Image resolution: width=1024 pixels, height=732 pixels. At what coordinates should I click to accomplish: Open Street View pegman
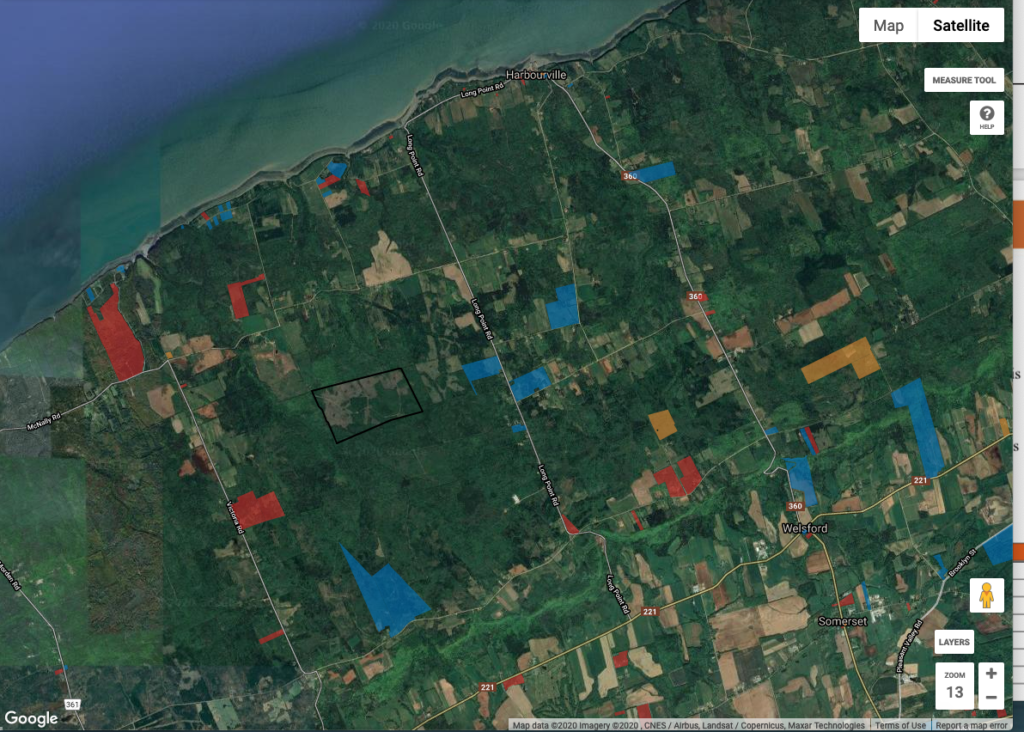987,595
